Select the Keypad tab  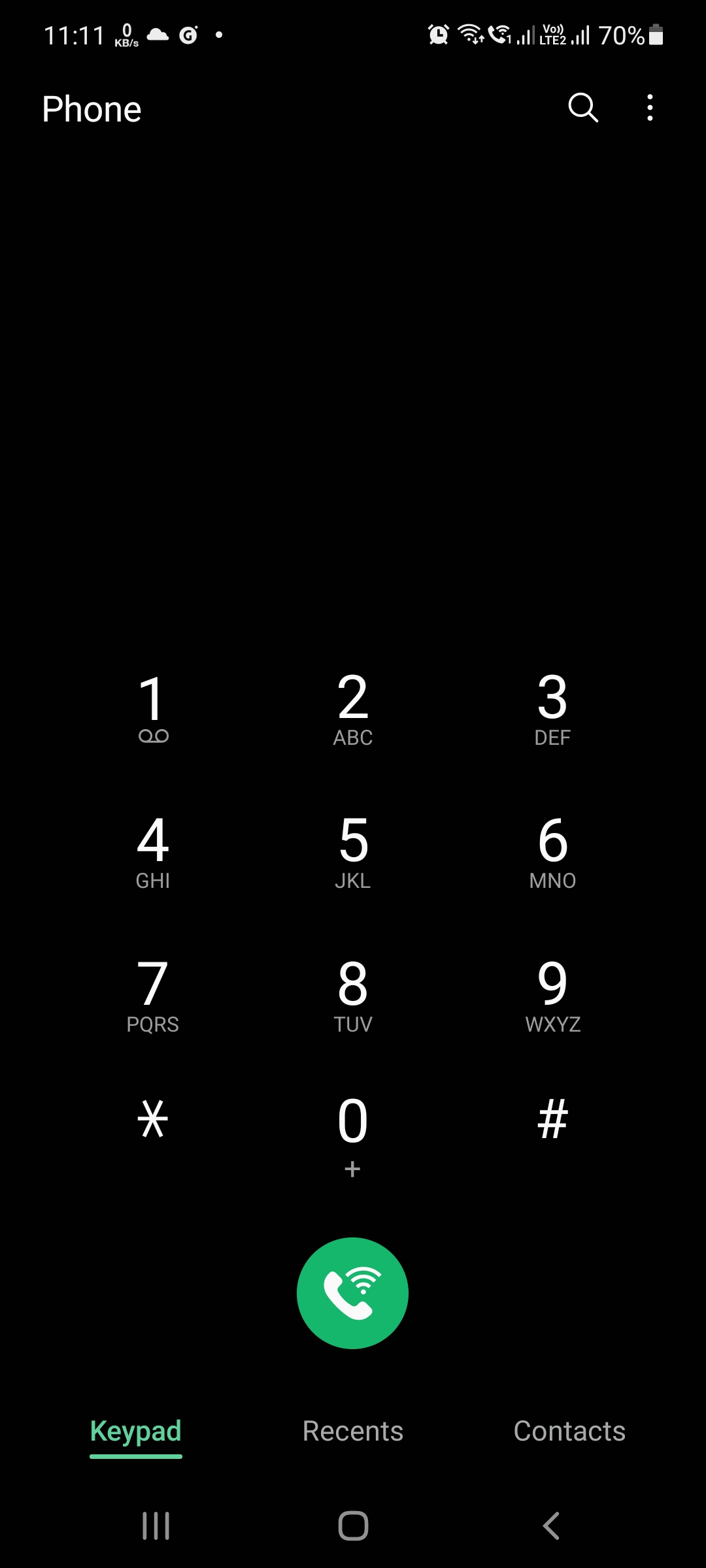click(135, 1430)
